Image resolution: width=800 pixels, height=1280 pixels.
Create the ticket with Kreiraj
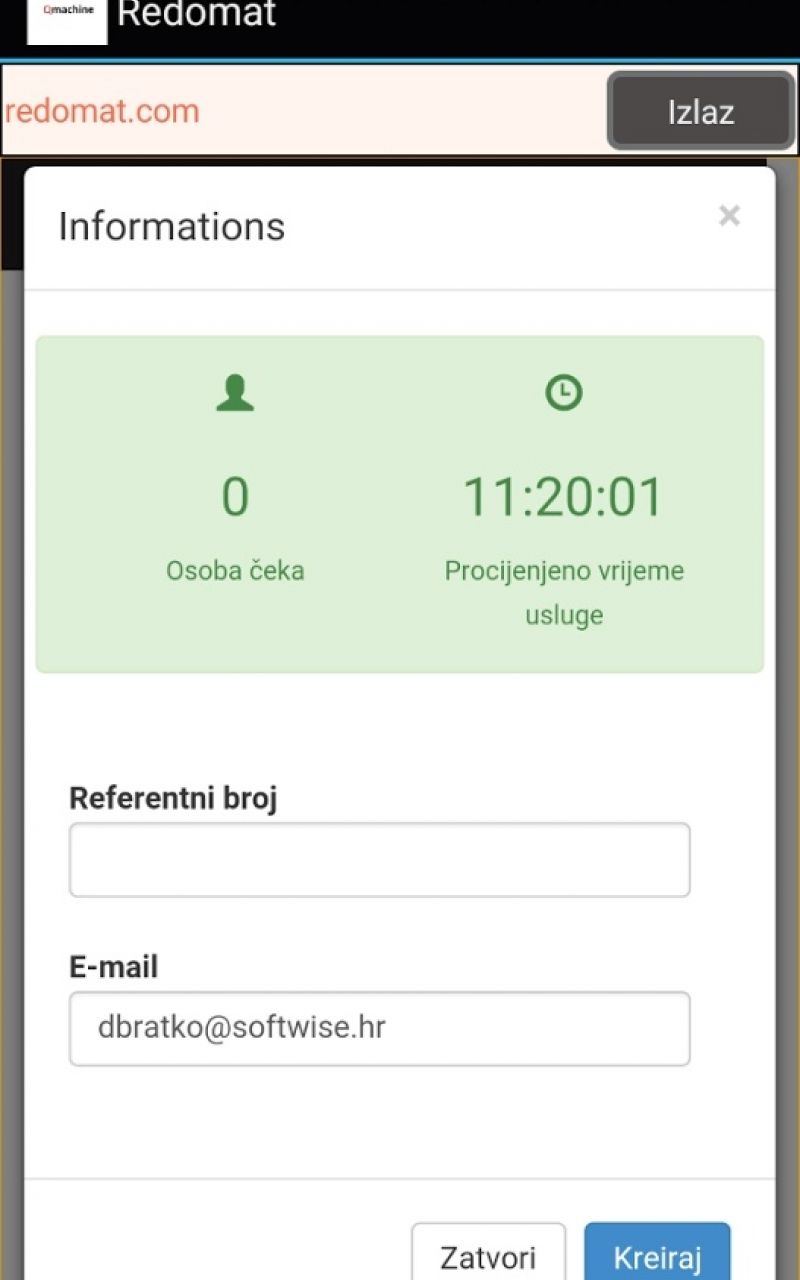[657, 1255]
